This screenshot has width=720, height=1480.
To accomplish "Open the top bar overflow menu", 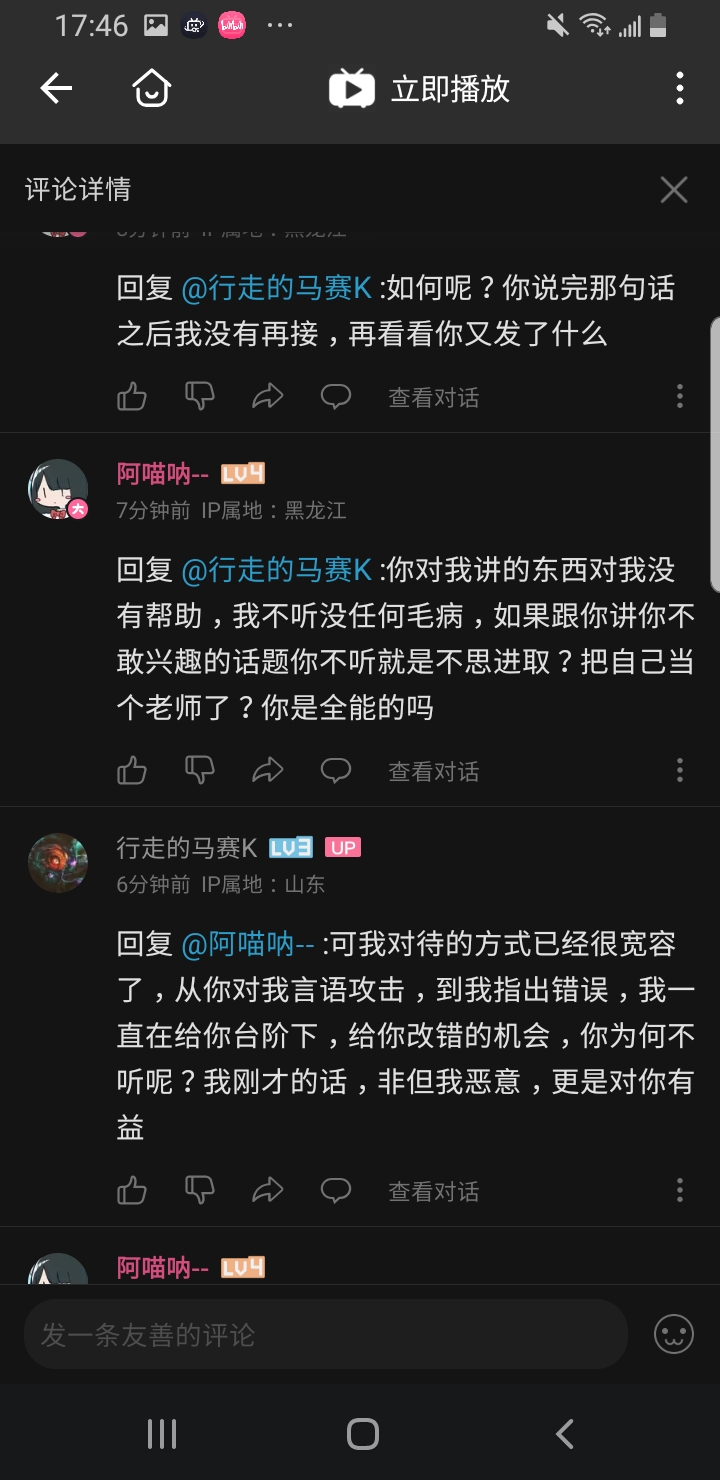I will (680, 89).
